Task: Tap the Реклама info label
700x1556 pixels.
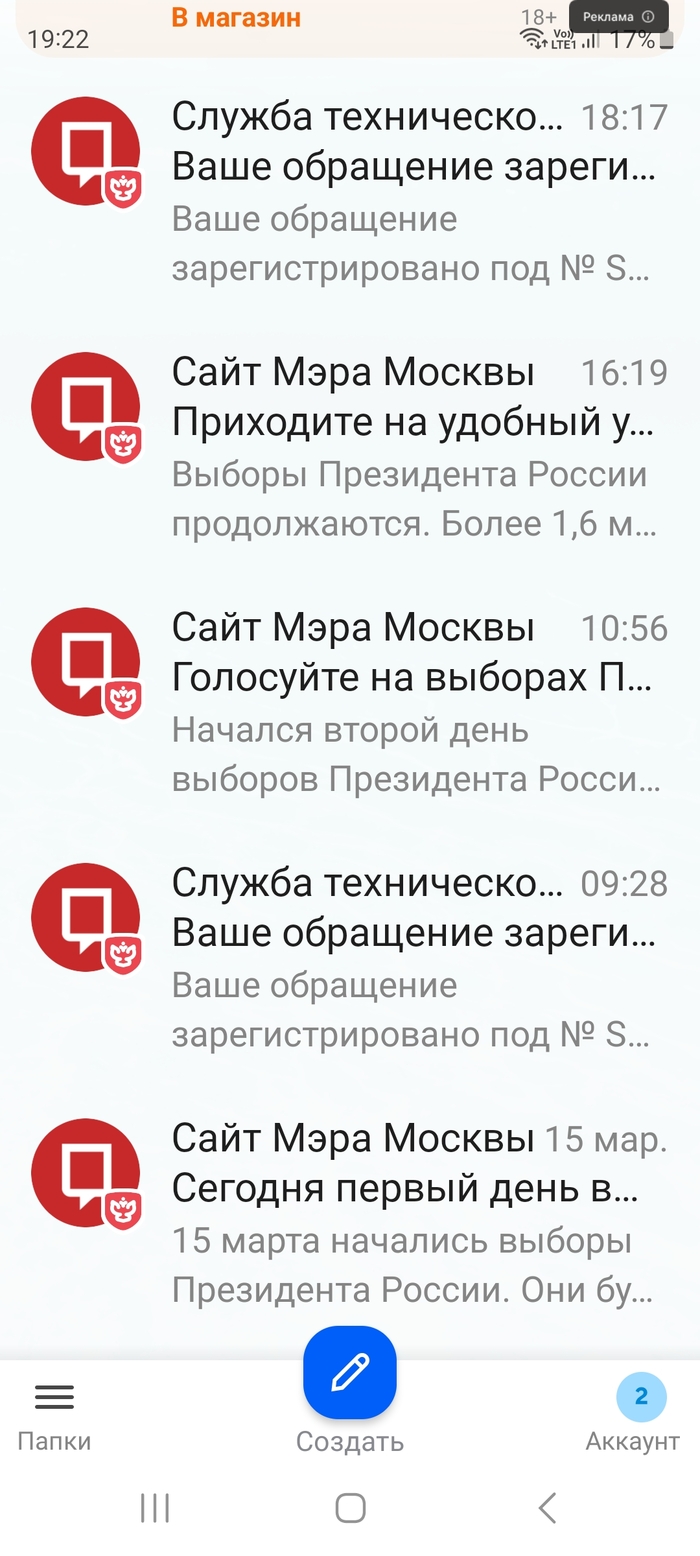Action: point(619,16)
